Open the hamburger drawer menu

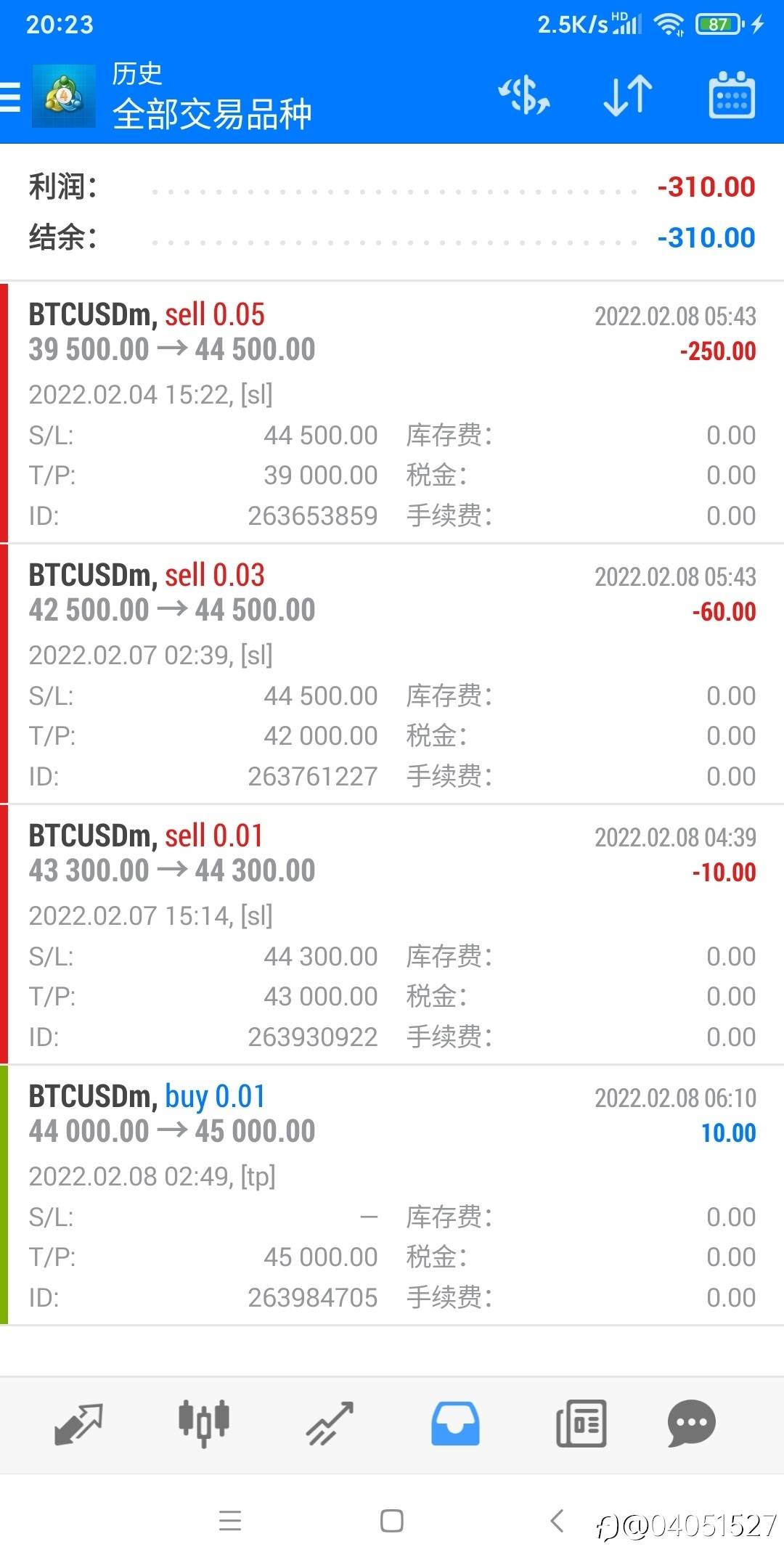coord(10,97)
